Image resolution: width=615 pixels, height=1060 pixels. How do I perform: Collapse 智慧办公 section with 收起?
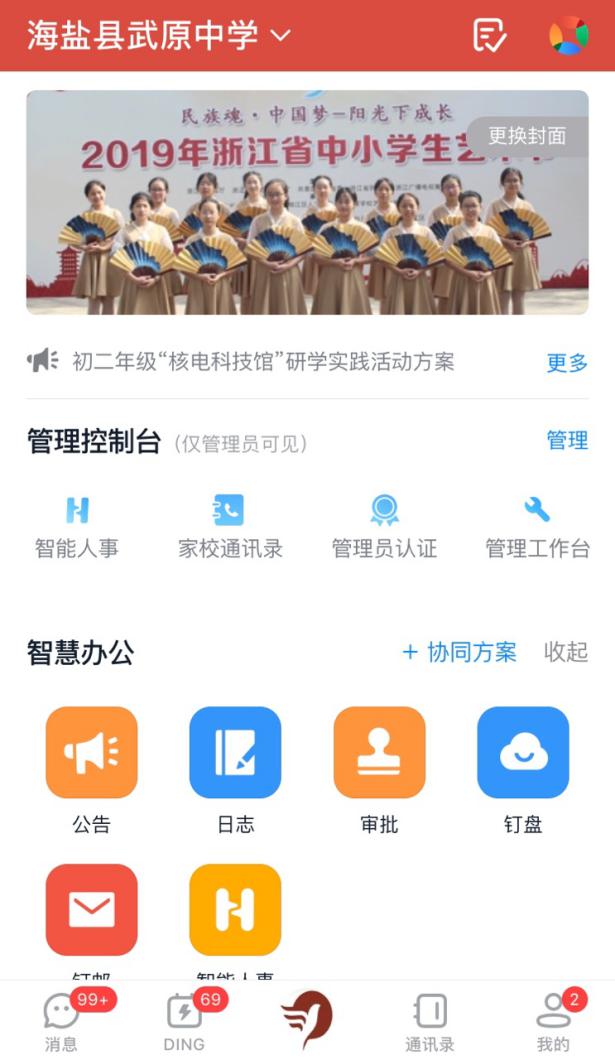click(x=566, y=652)
